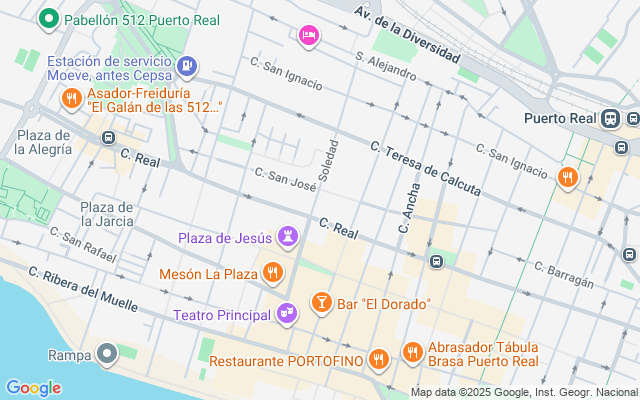Open the Estación de servicio Moeve gas station marker
Screen dimensions: 640x400
(187, 67)
